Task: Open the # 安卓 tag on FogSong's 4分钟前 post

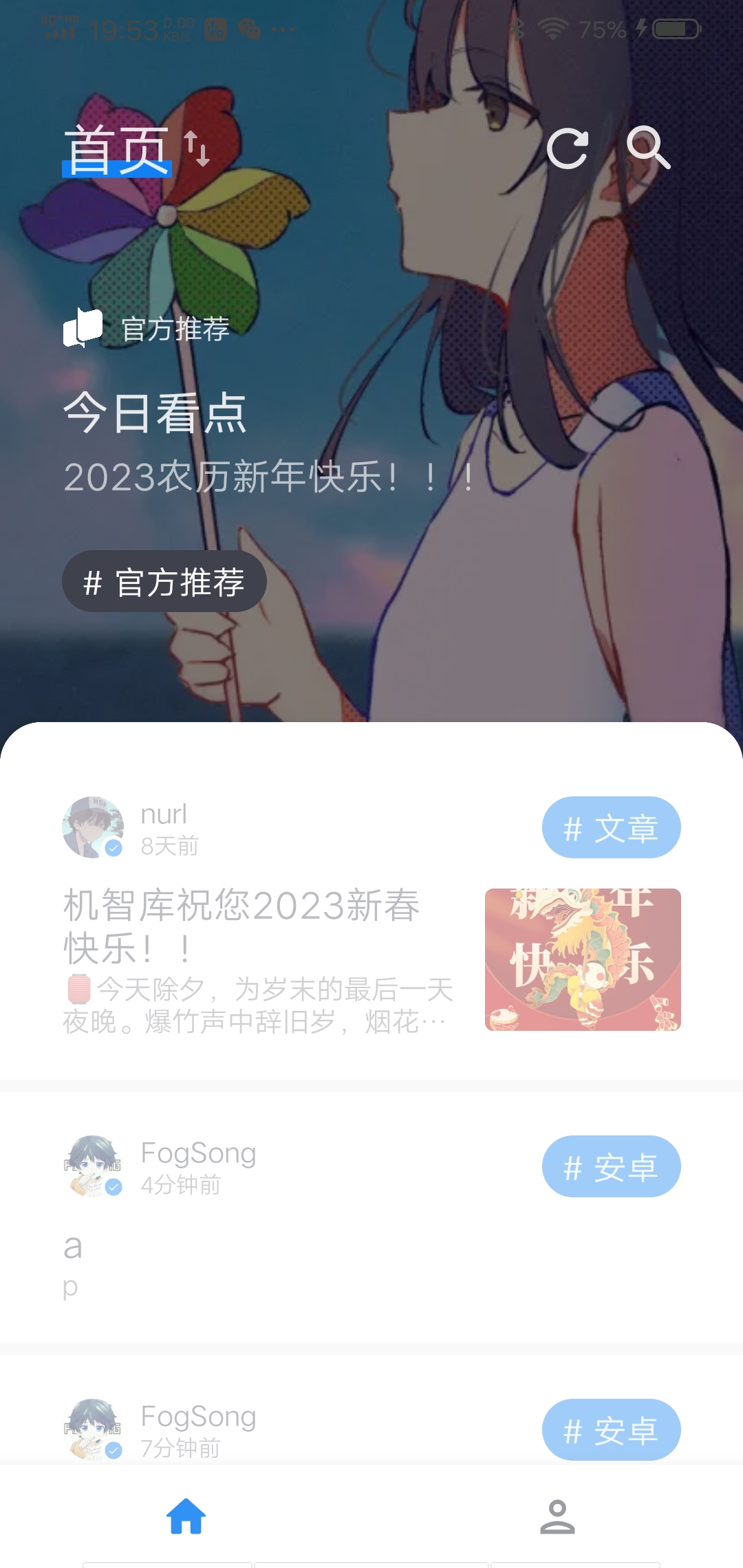Action: [x=611, y=1167]
